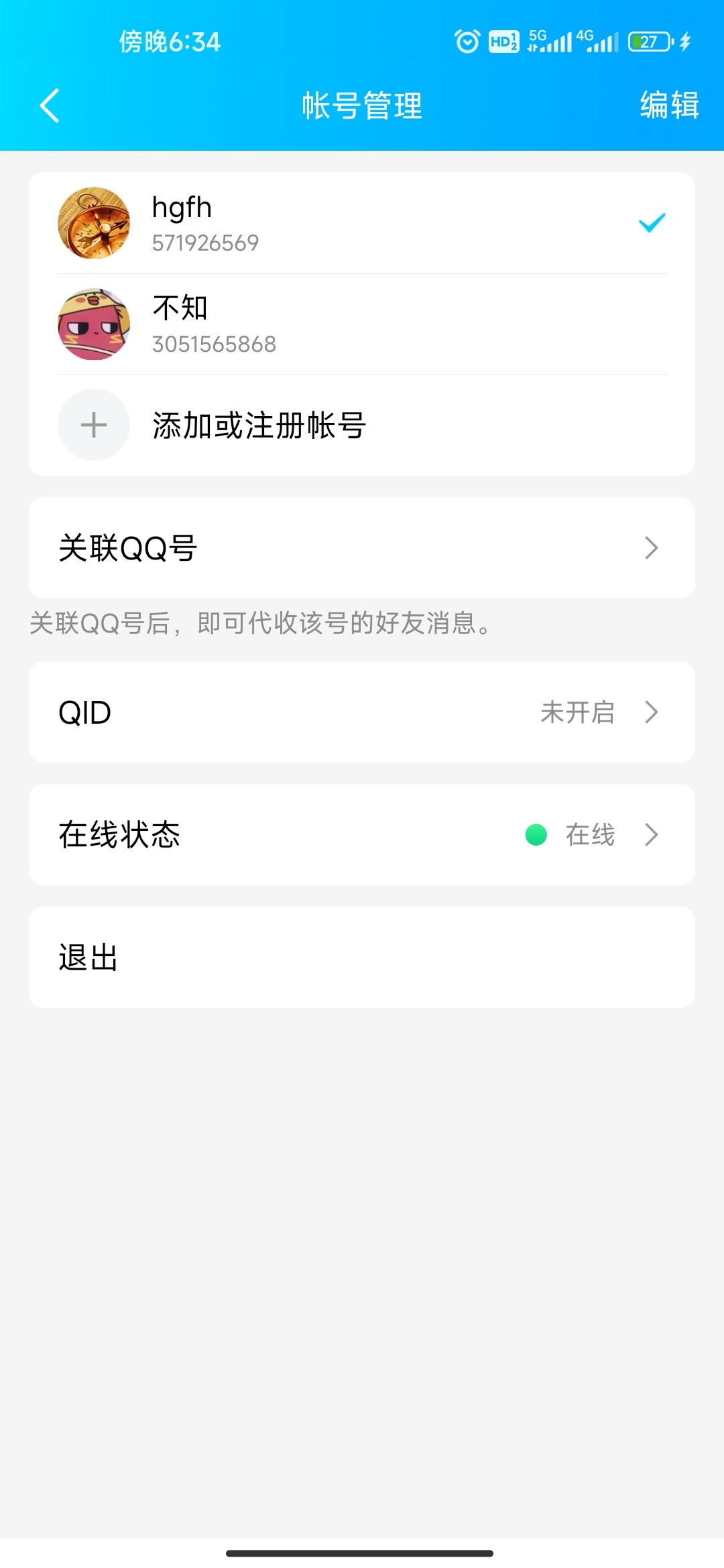
Task: Tap the HD2 icon in the status bar
Action: click(504, 42)
